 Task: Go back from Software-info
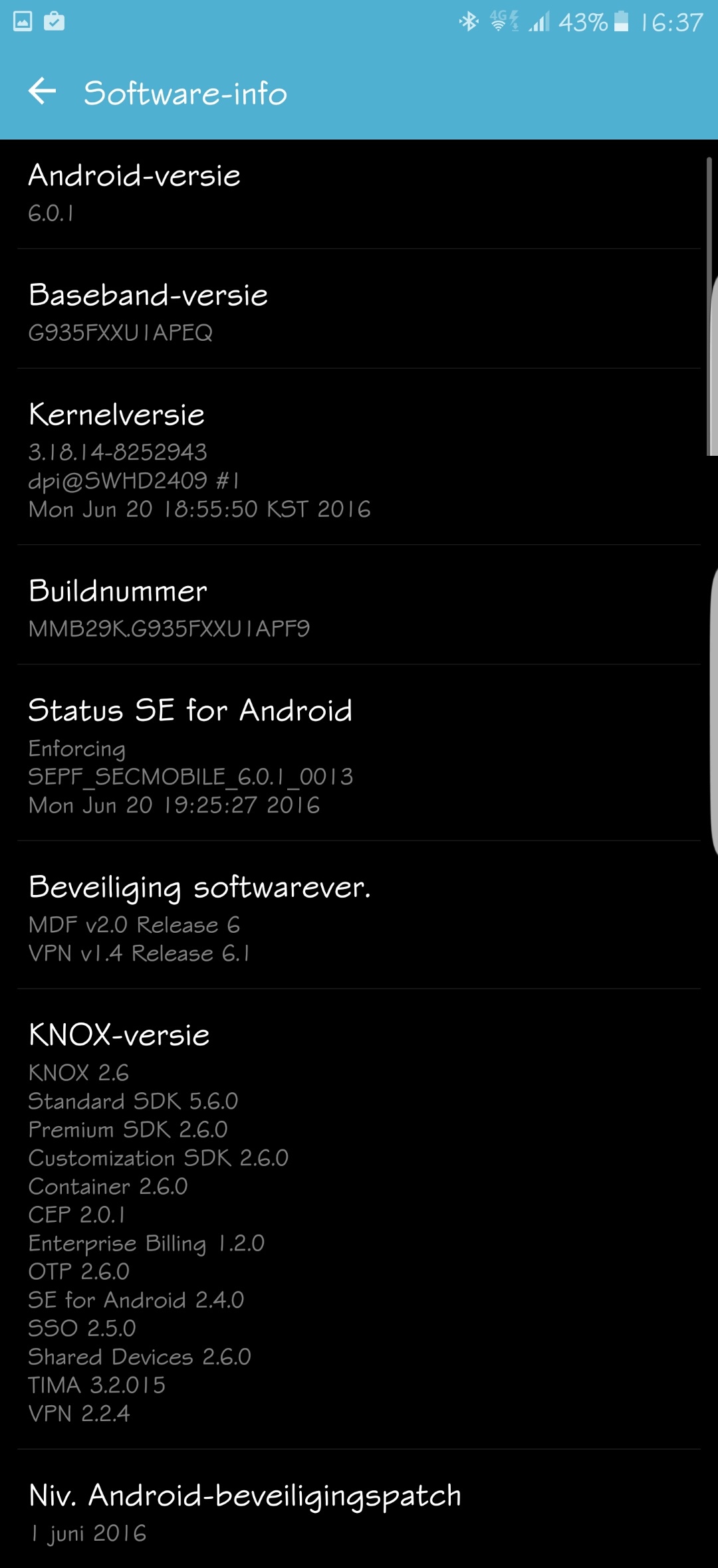point(42,92)
